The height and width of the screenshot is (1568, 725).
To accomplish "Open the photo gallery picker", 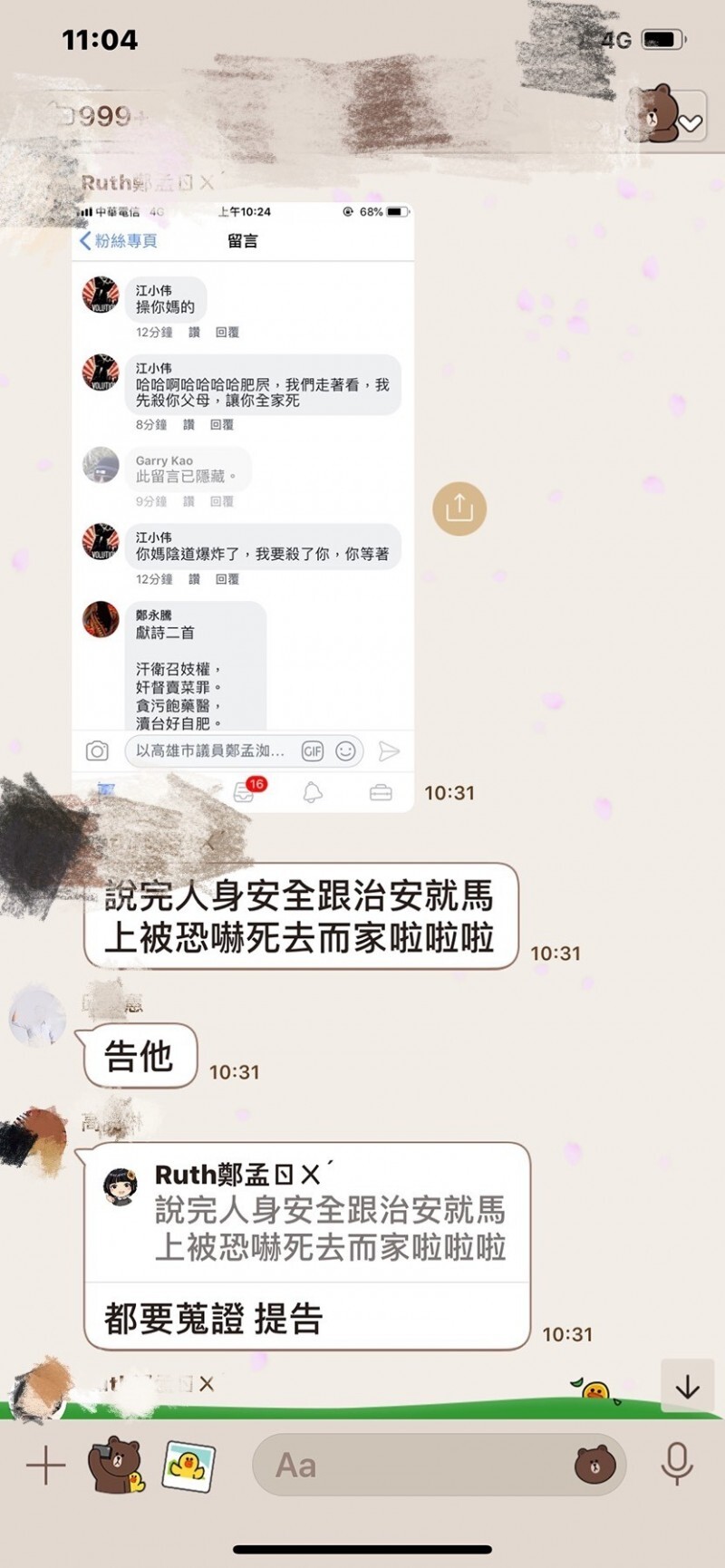I will tap(188, 1465).
